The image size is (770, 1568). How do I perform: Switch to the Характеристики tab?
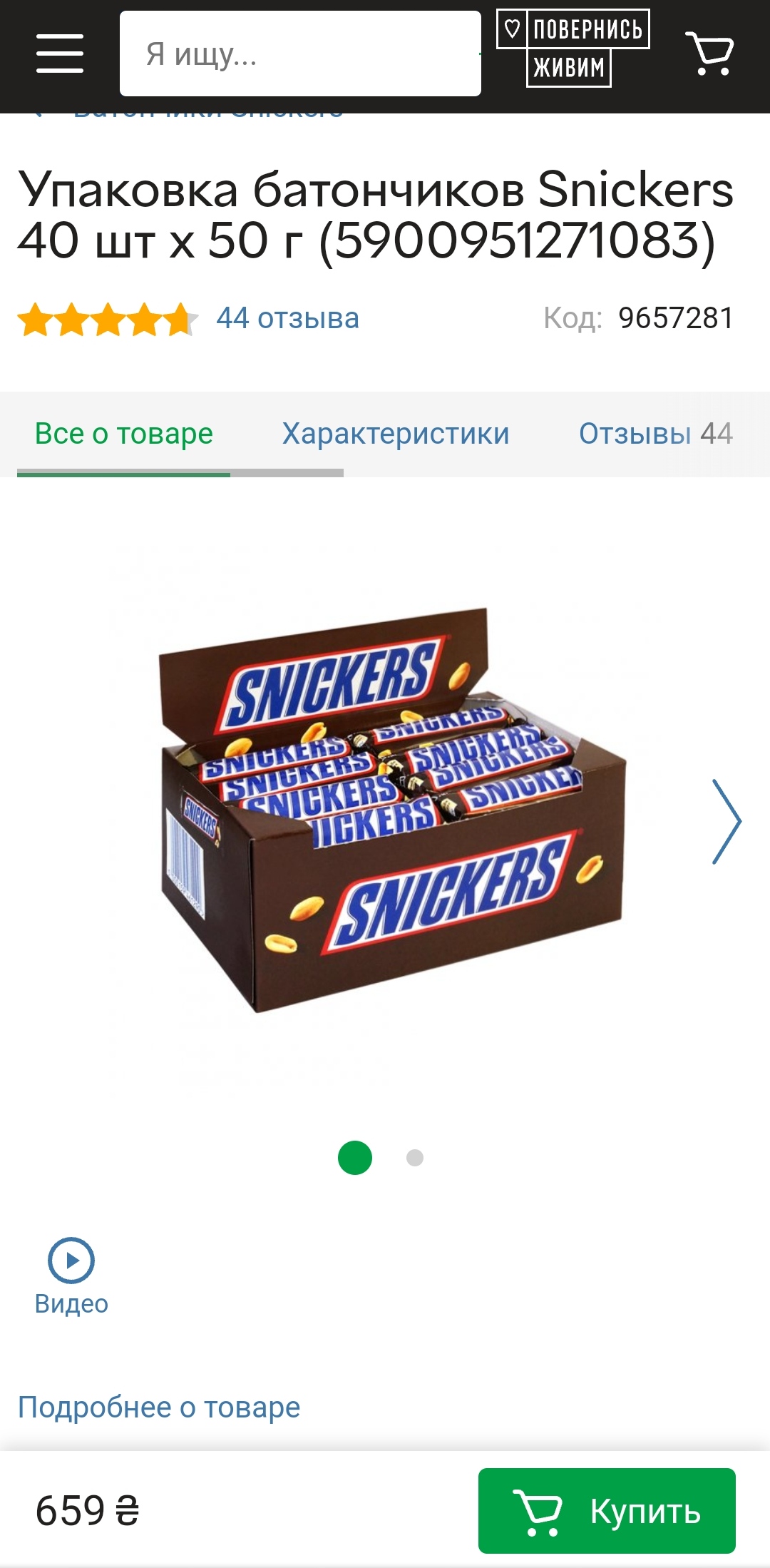click(396, 434)
